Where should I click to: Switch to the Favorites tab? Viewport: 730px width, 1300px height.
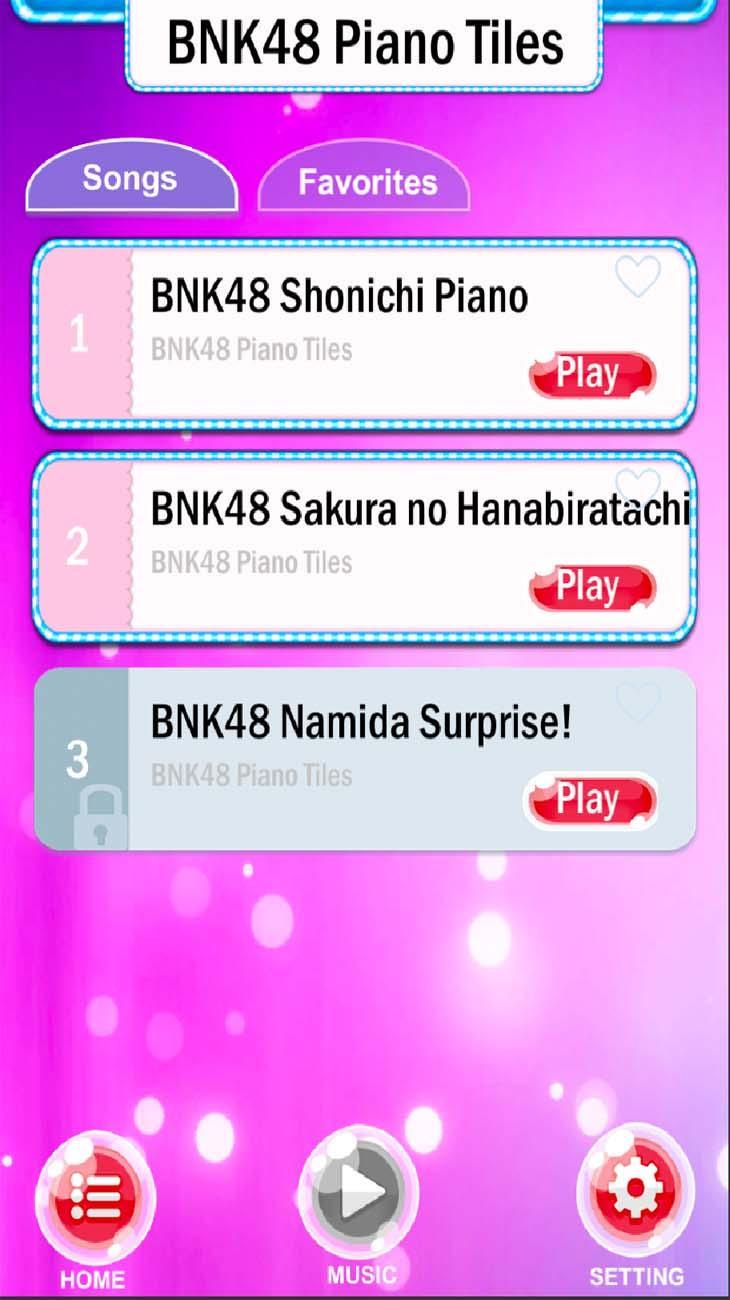(x=366, y=182)
